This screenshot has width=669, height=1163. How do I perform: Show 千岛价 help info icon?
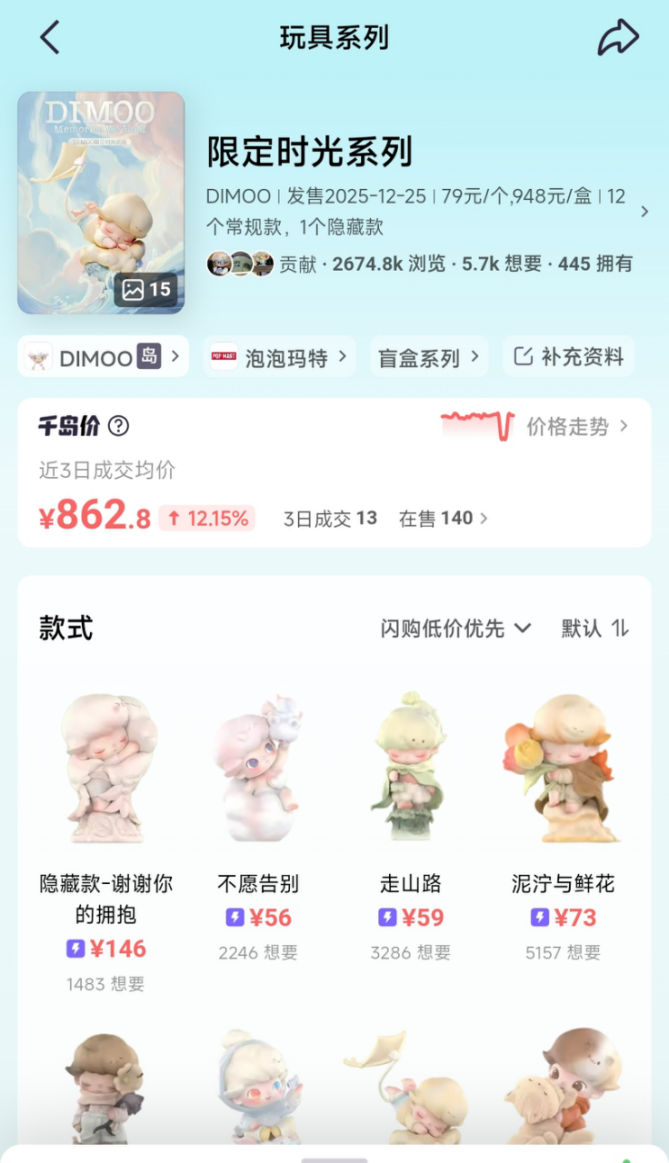[x=118, y=426]
